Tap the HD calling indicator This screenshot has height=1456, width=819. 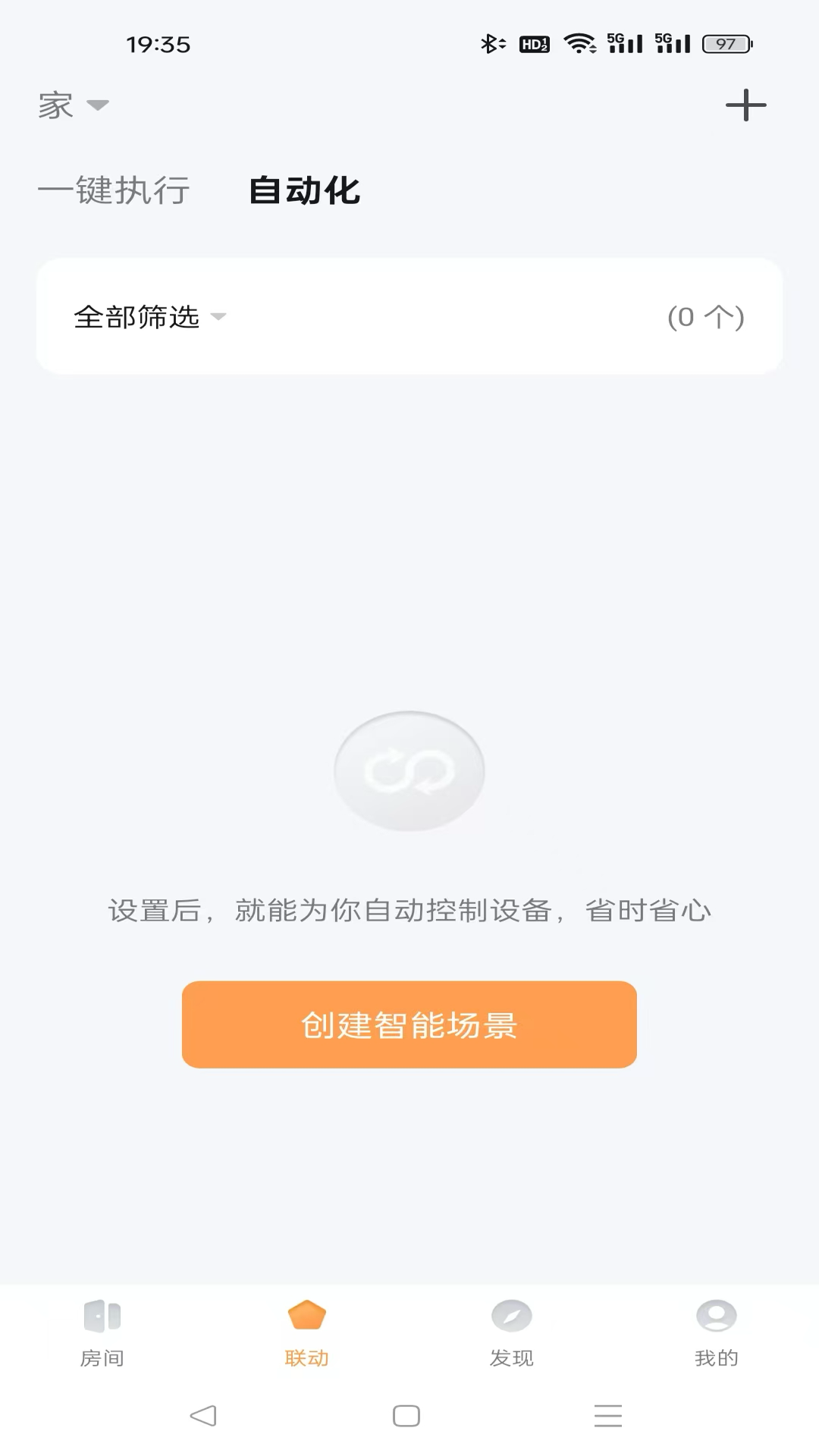tap(535, 44)
